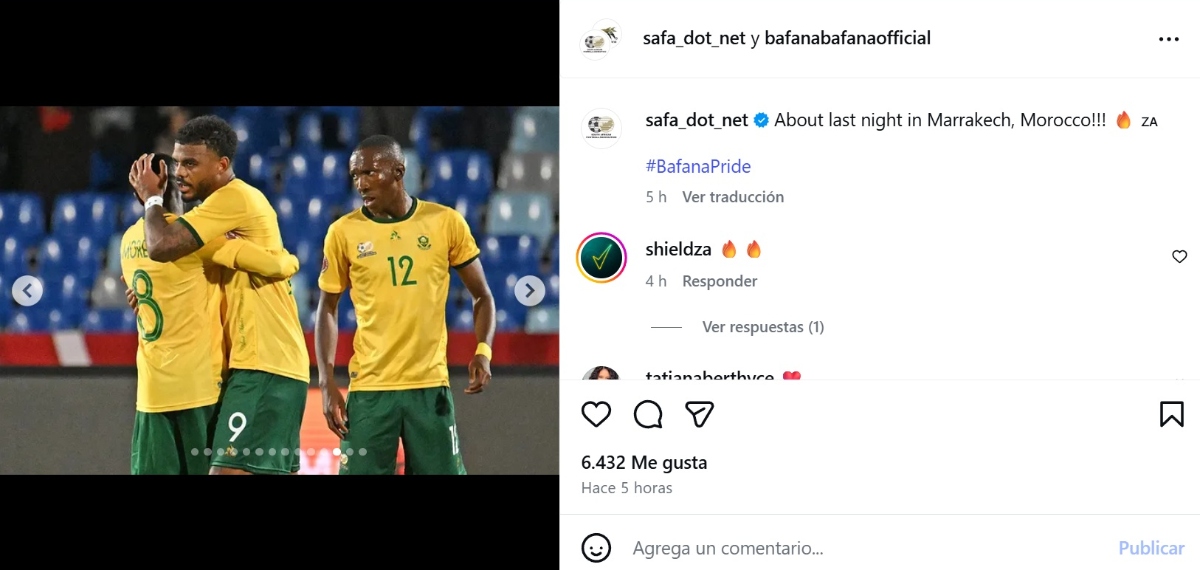Image resolution: width=1200 pixels, height=570 pixels.
Task: Like shieldza's comment
Action: pos(1179,257)
